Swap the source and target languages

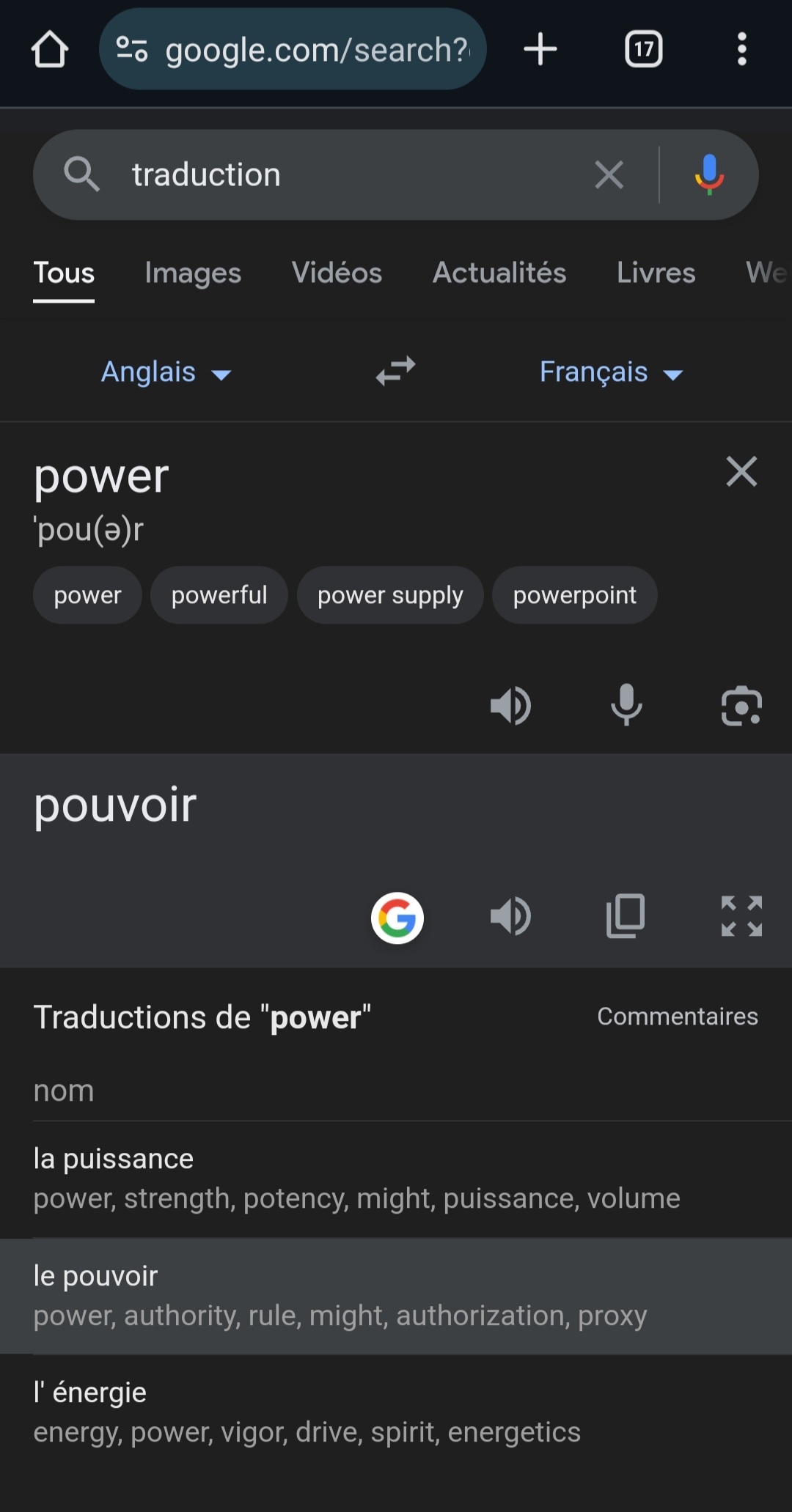tap(395, 371)
